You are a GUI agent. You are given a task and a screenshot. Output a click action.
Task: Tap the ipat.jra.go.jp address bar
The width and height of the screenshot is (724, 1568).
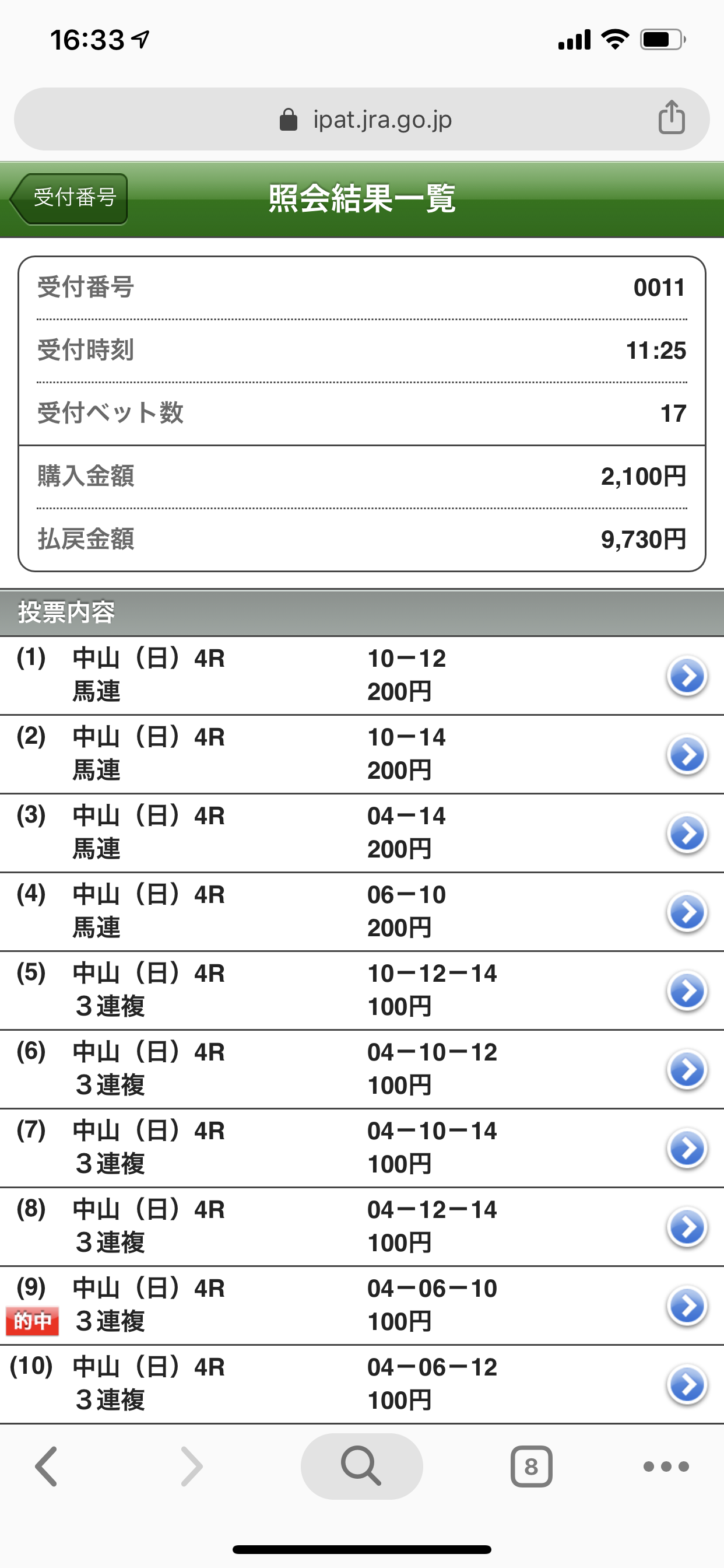[x=361, y=120]
